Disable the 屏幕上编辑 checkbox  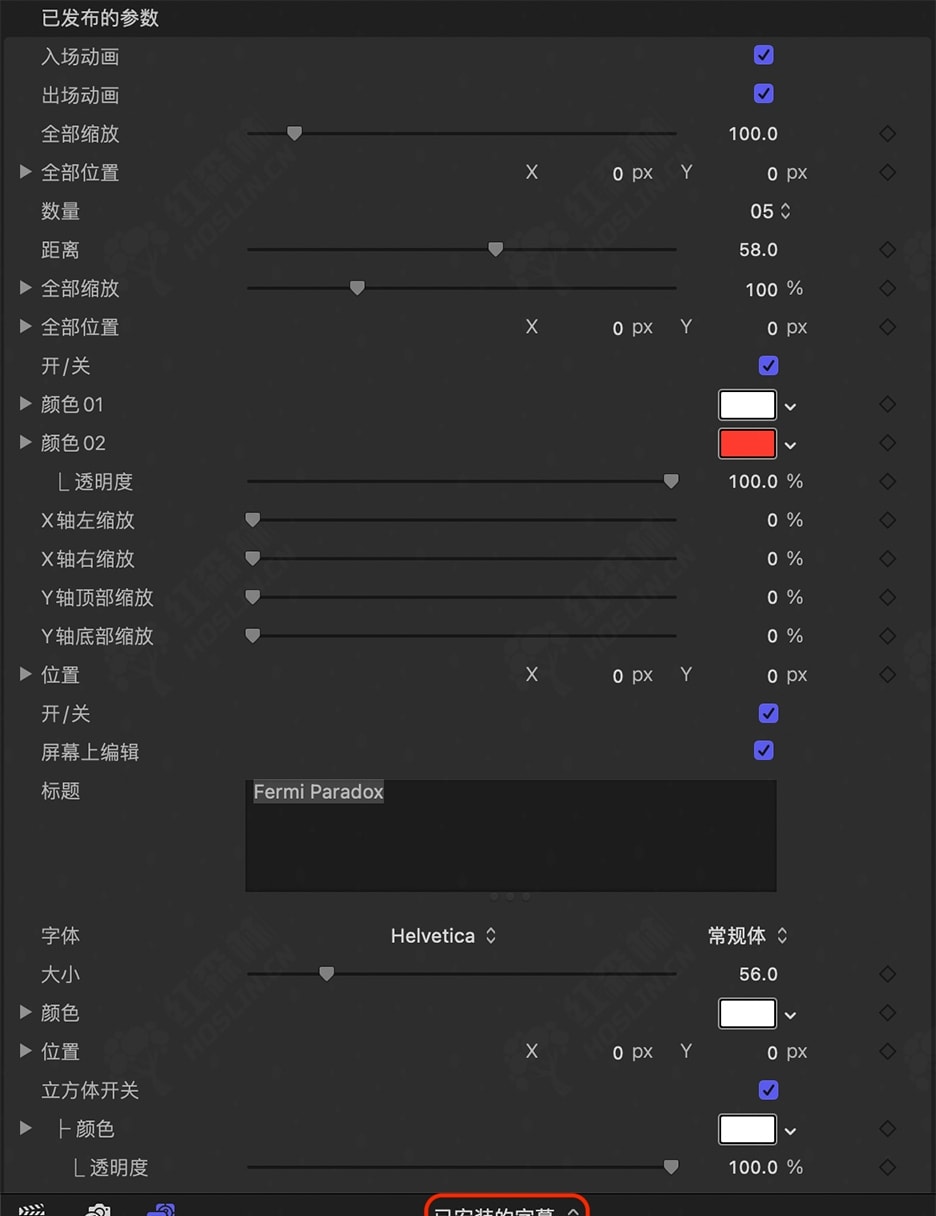tap(763, 751)
